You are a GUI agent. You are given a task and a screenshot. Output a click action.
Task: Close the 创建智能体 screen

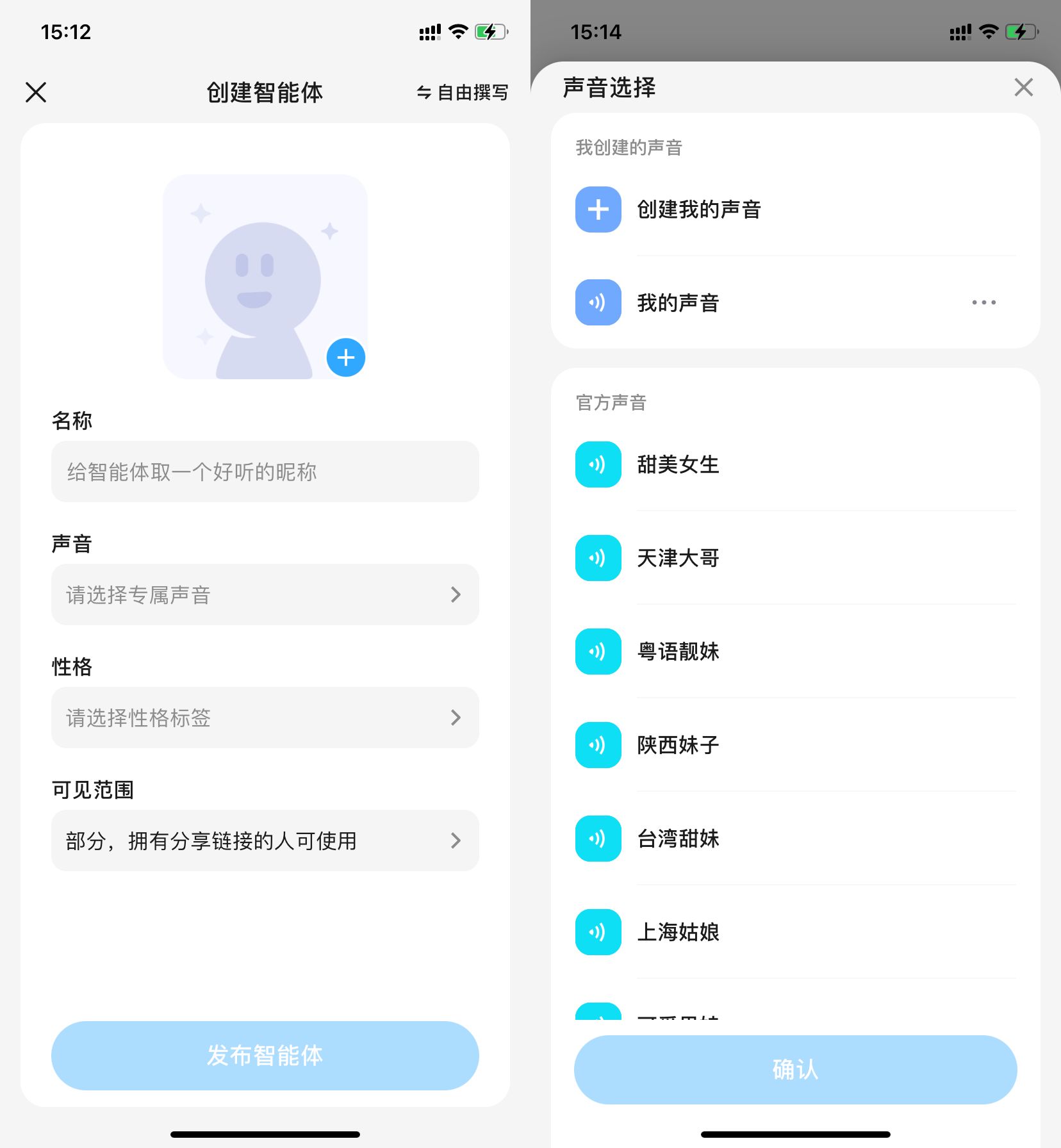36,92
